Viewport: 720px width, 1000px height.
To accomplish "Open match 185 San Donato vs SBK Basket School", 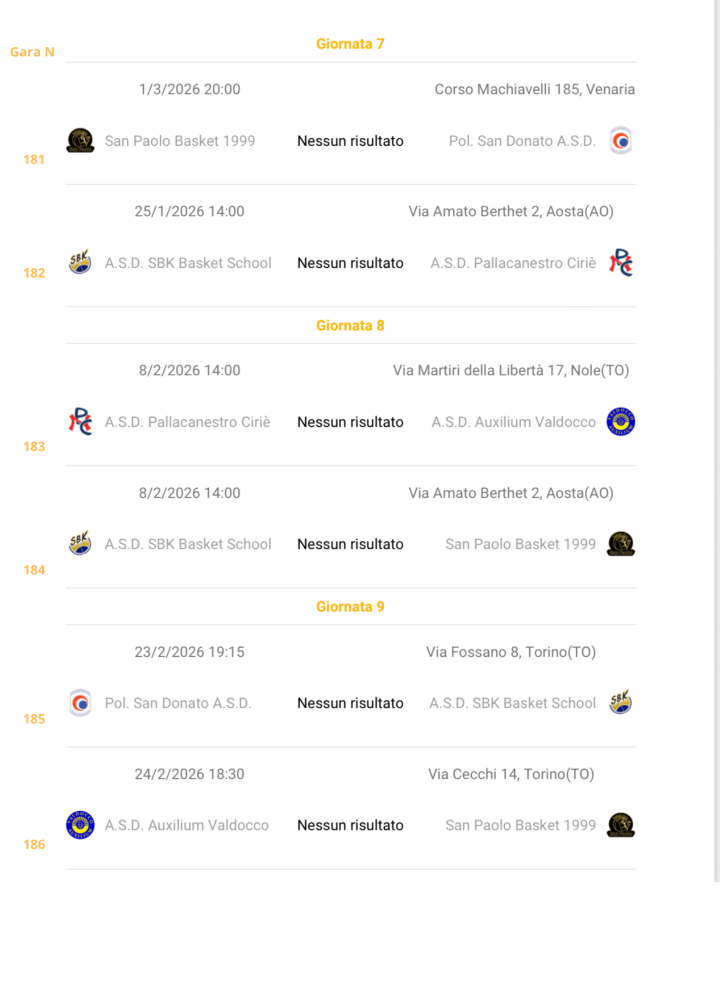I will tap(350, 703).
